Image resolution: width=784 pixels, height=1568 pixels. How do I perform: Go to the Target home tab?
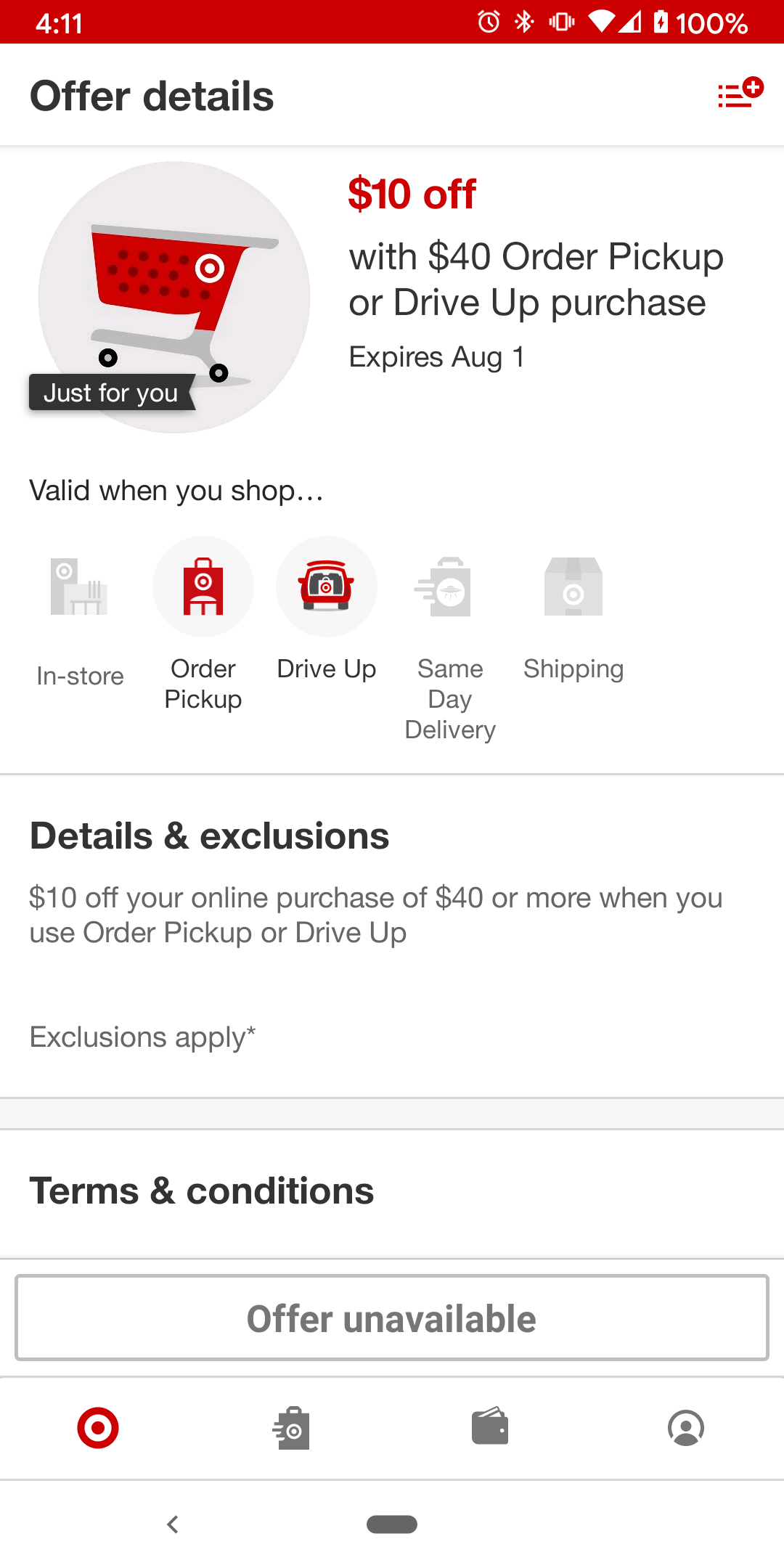[x=98, y=1428]
